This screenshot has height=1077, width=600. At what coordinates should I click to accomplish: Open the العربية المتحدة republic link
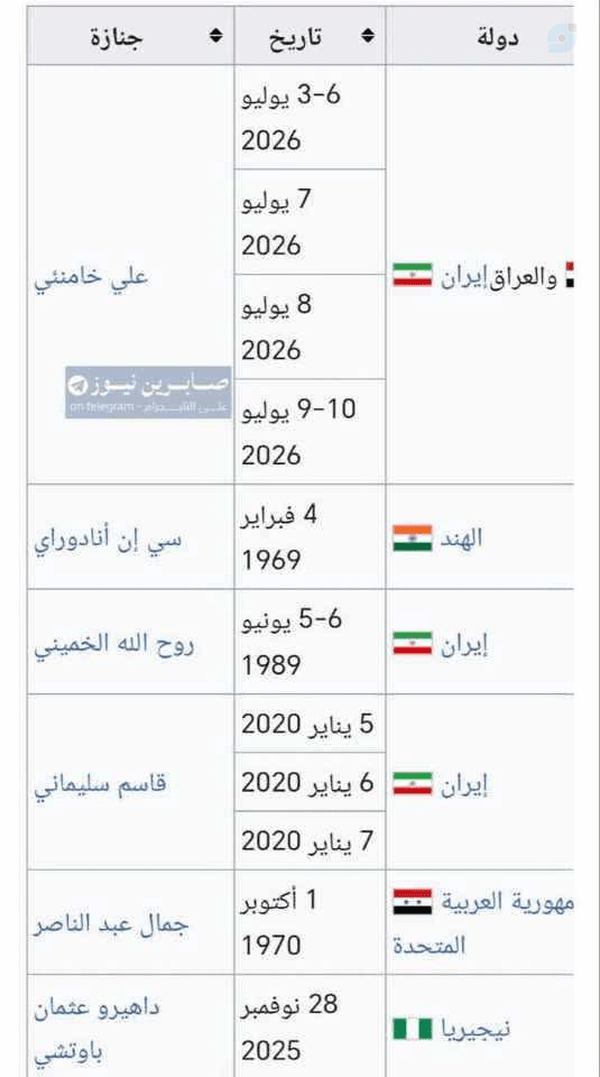pyautogui.click(x=483, y=924)
